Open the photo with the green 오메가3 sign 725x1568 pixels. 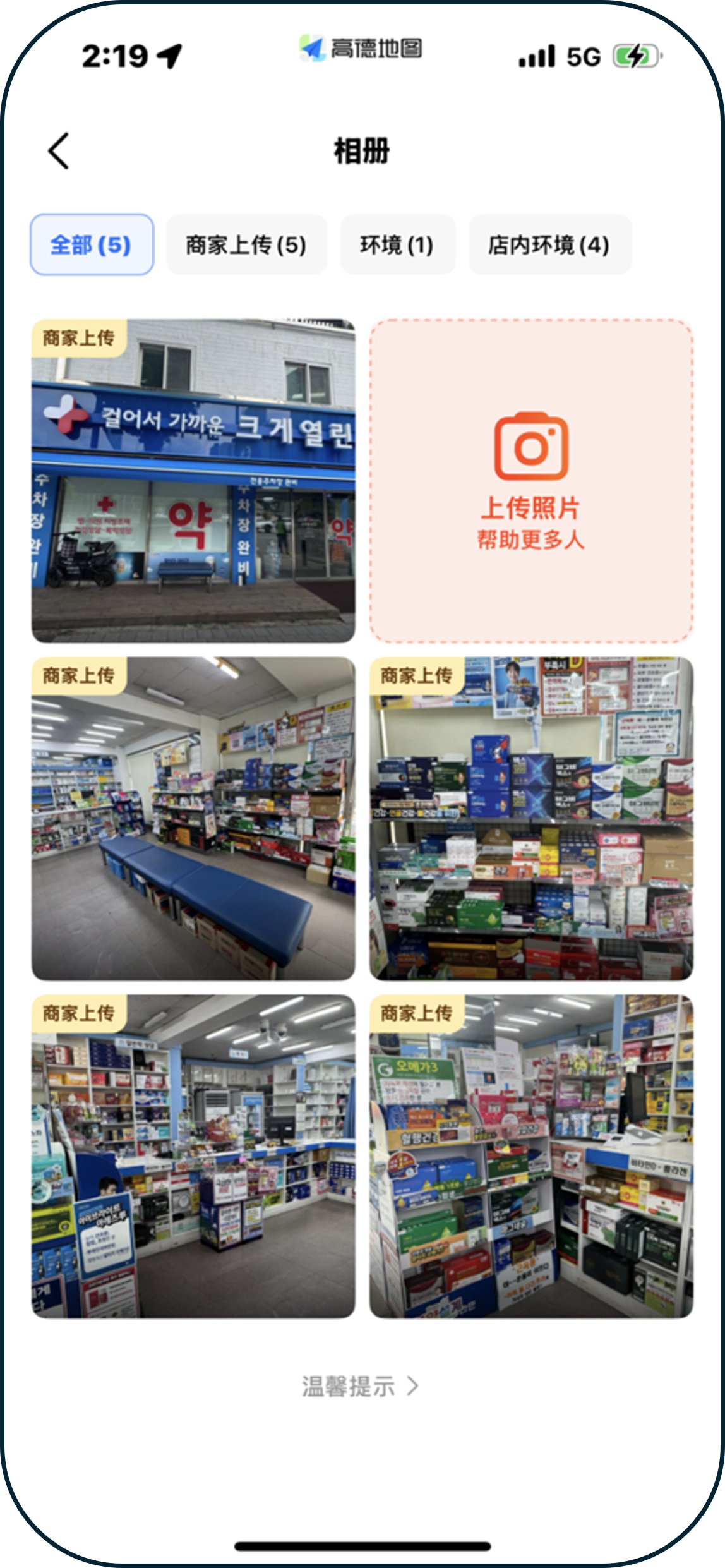pyautogui.click(x=531, y=1156)
